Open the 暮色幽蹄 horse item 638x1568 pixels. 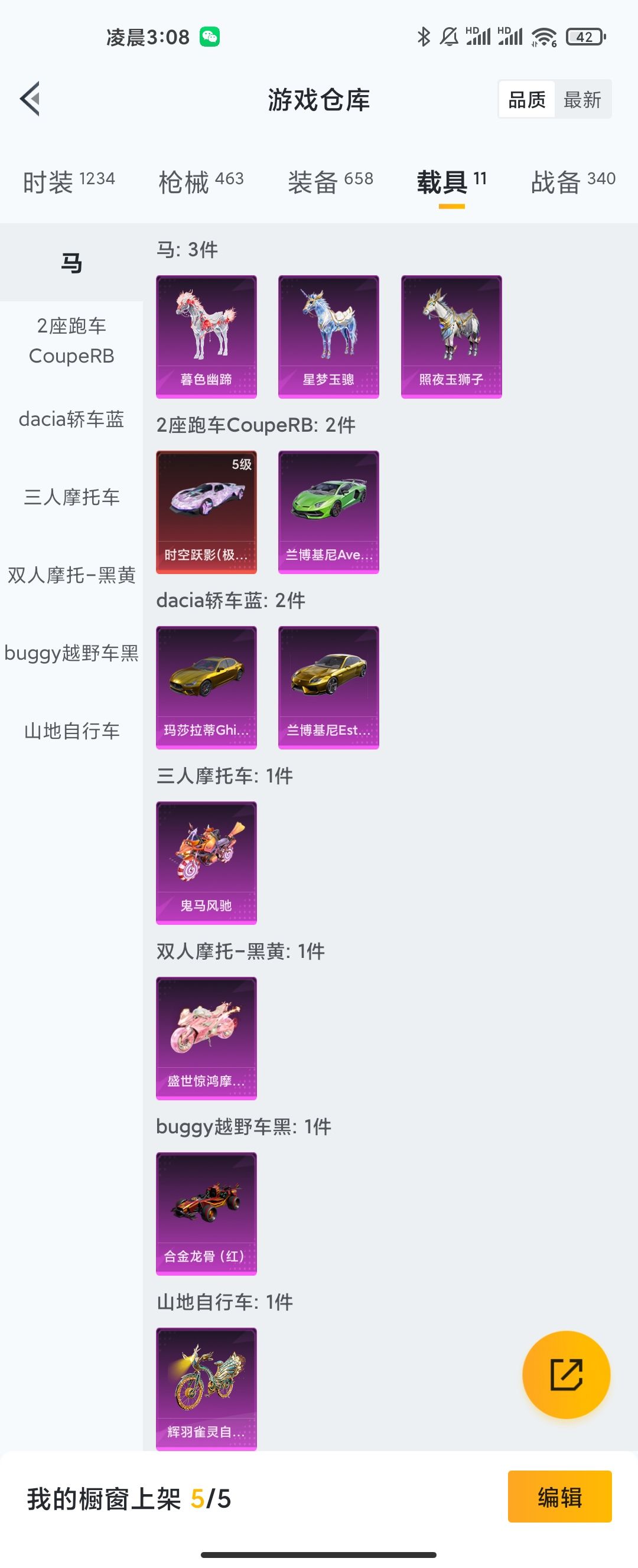click(x=206, y=336)
